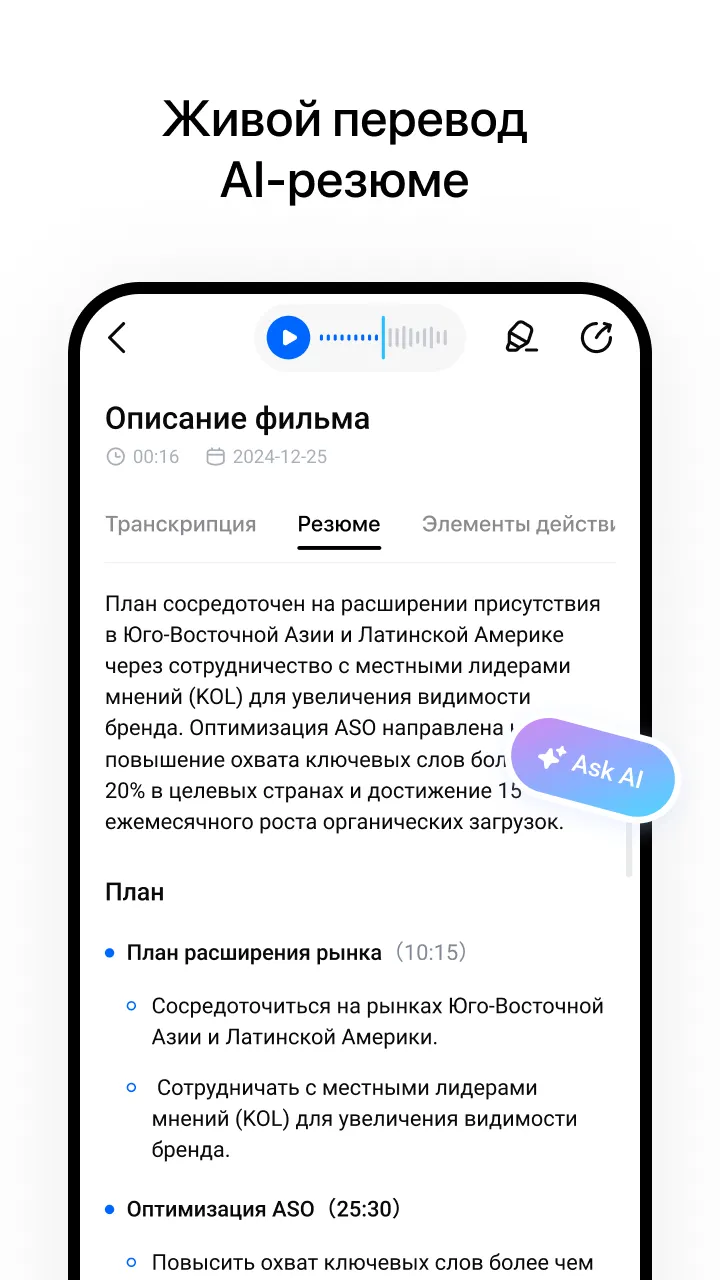720x1280 pixels.
Task: Tap the back arrow to return
Action: pos(117,338)
